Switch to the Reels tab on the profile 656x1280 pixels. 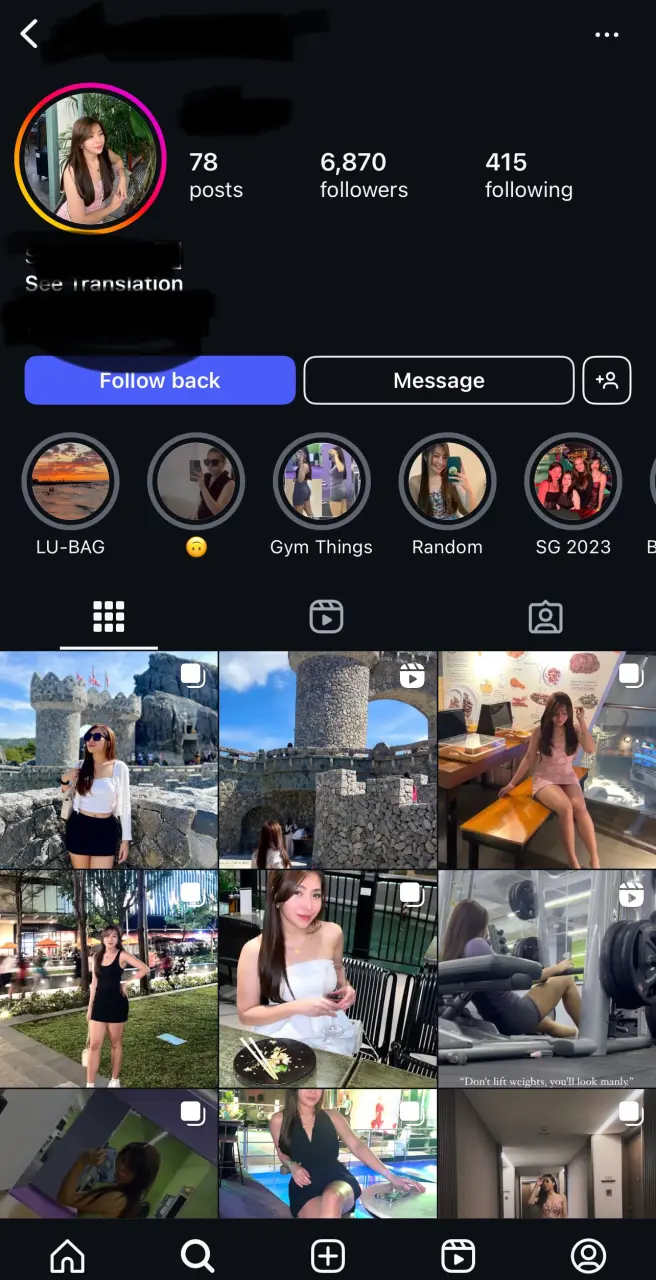[x=326, y=617]
